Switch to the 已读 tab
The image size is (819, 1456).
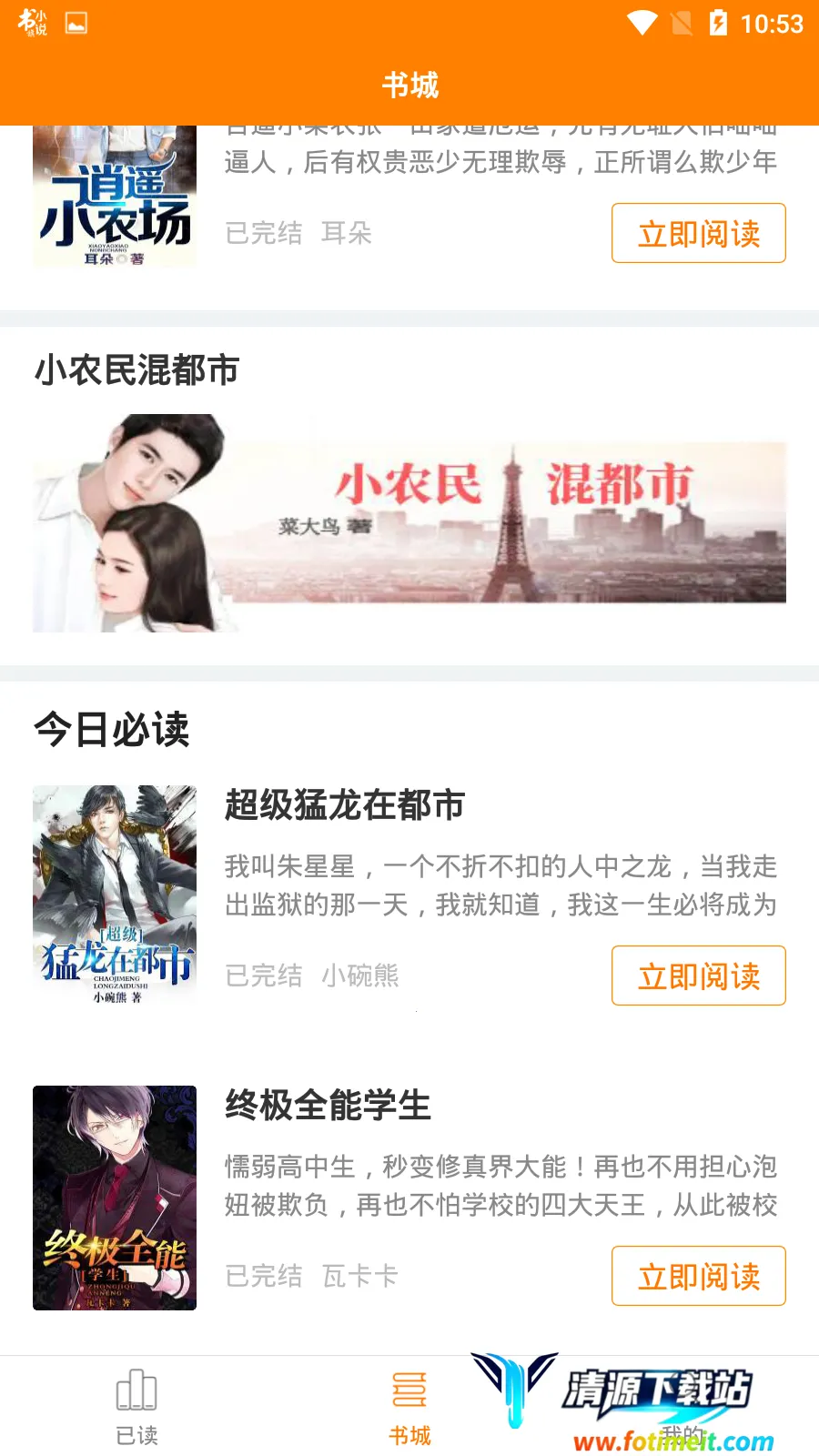(136, 1407)
